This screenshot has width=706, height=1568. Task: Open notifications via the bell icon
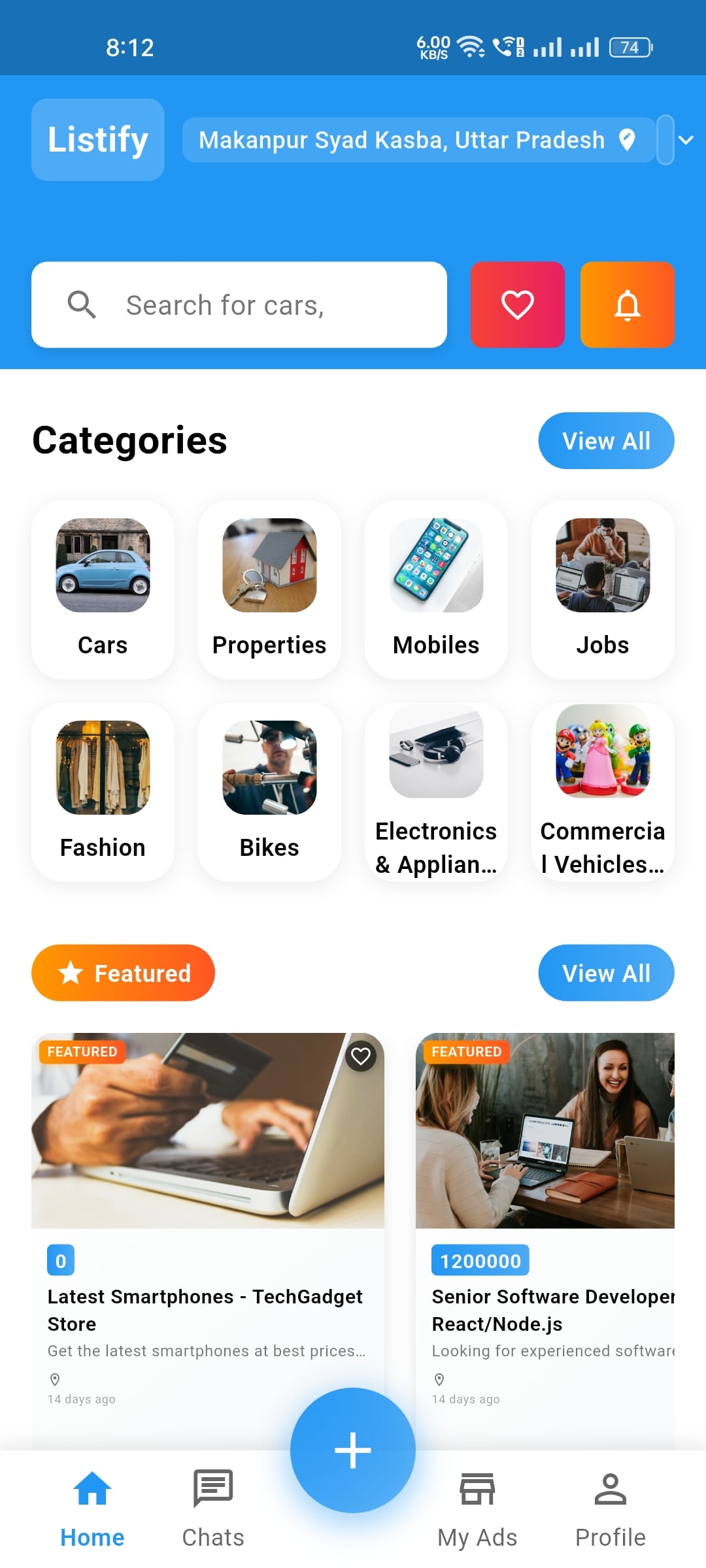point(626,305)
